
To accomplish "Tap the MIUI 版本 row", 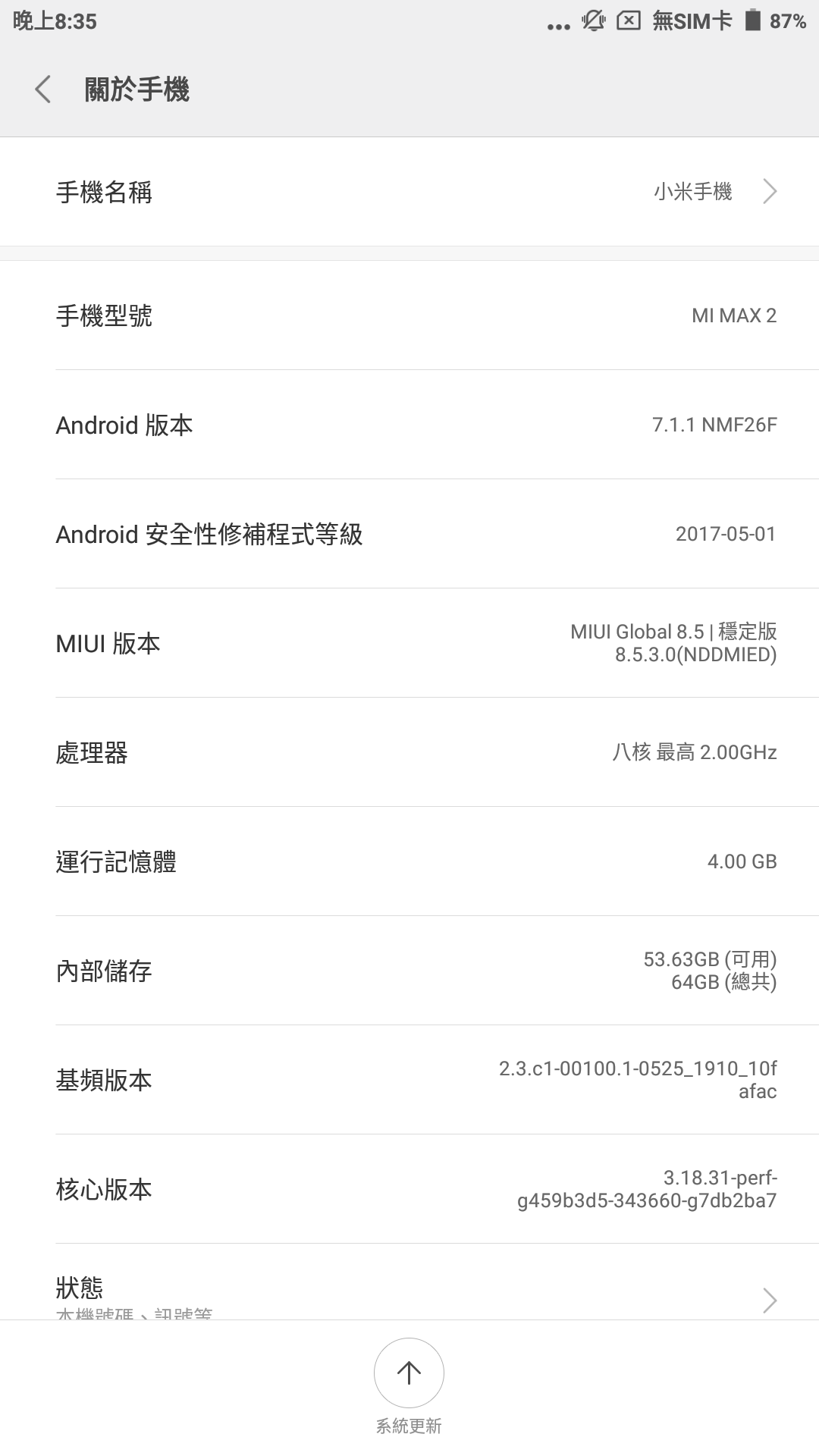I will pyautogui.click(x=409, y=643).
